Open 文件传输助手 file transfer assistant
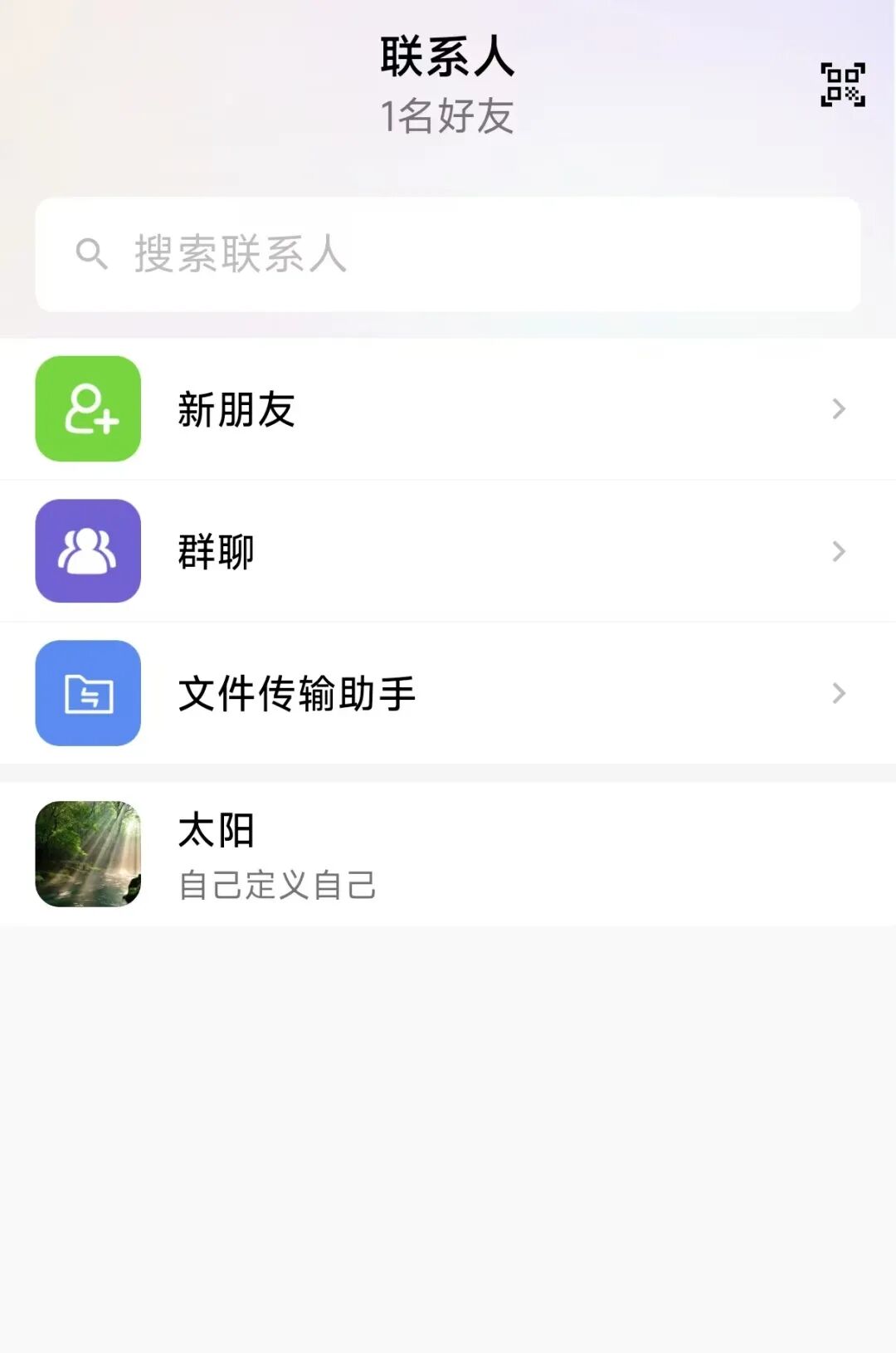 448,693
